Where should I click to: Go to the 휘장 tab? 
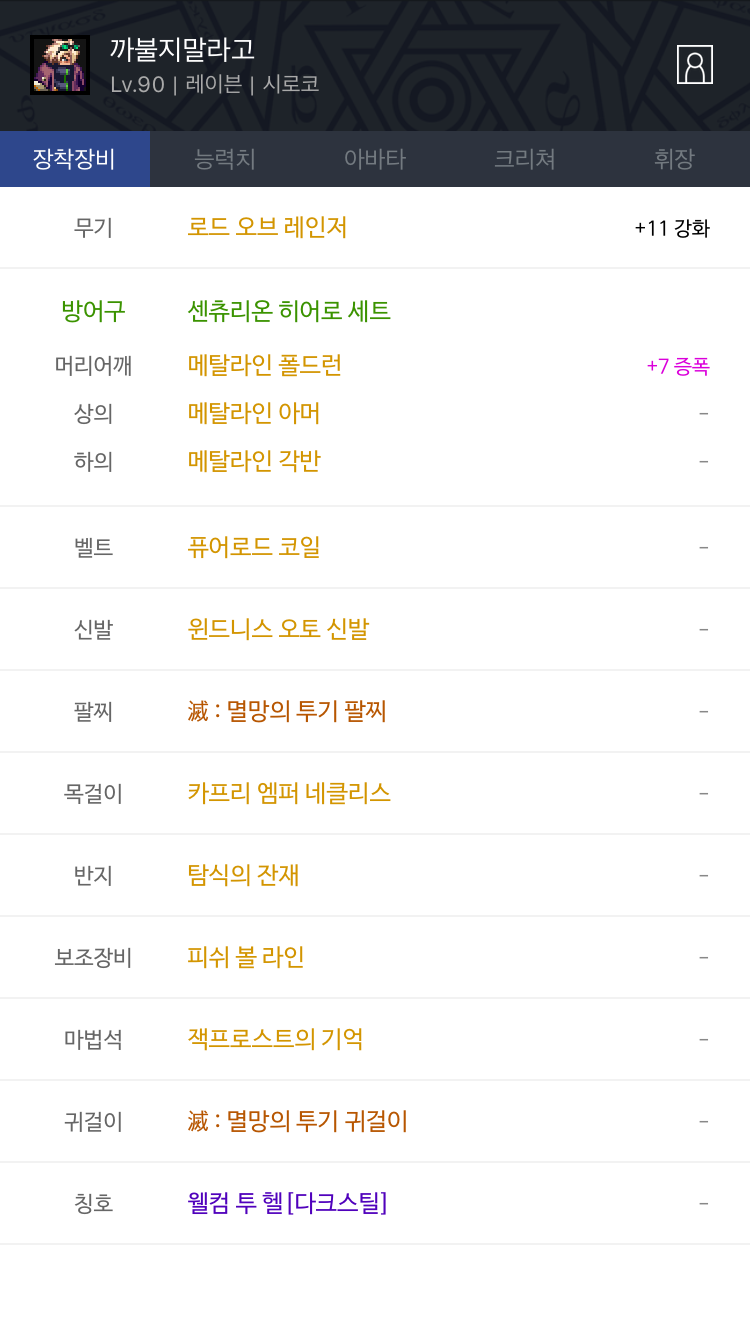674,159
